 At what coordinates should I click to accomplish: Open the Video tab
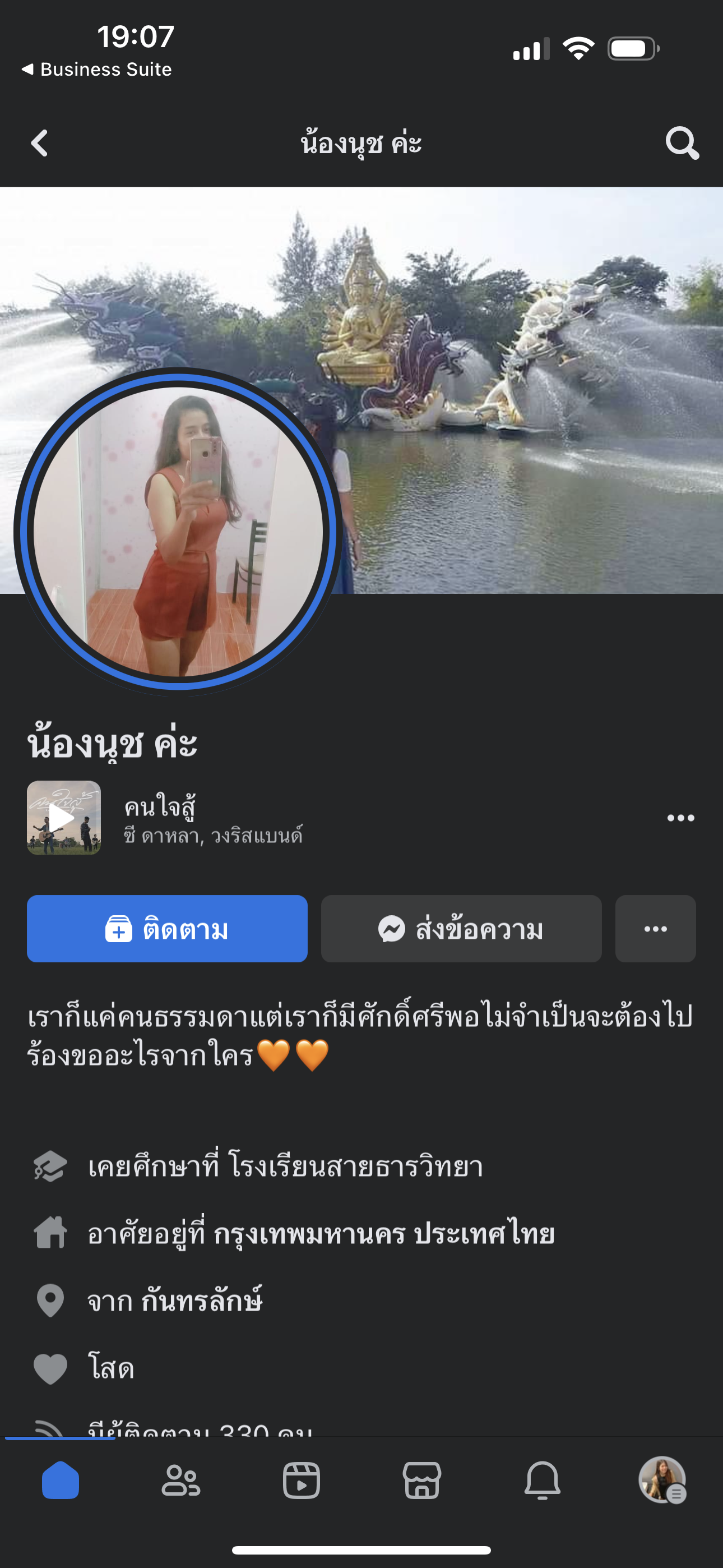302,1480
